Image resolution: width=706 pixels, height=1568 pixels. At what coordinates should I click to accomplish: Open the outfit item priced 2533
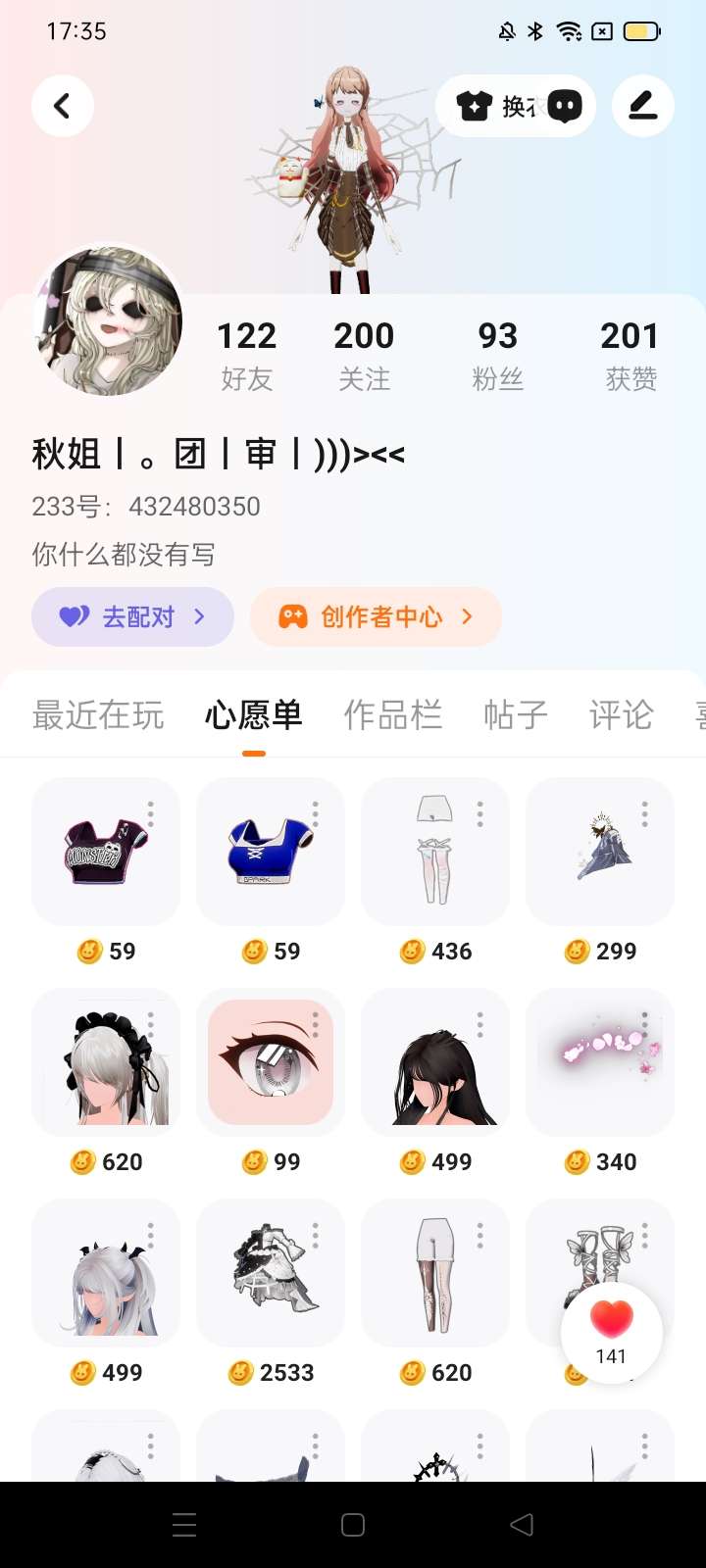[271, 1272]
